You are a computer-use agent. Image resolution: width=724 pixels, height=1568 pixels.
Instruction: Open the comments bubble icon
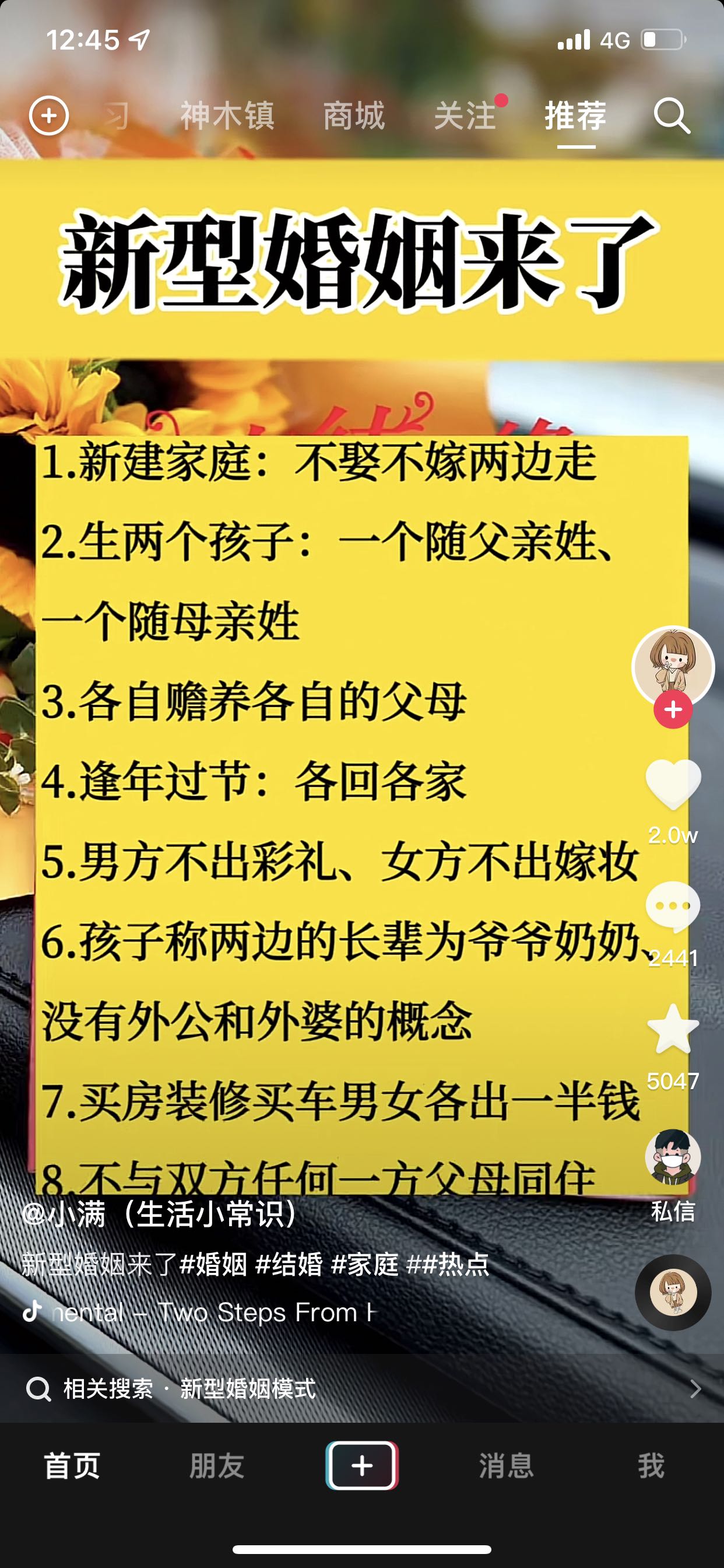pos(673,907)
